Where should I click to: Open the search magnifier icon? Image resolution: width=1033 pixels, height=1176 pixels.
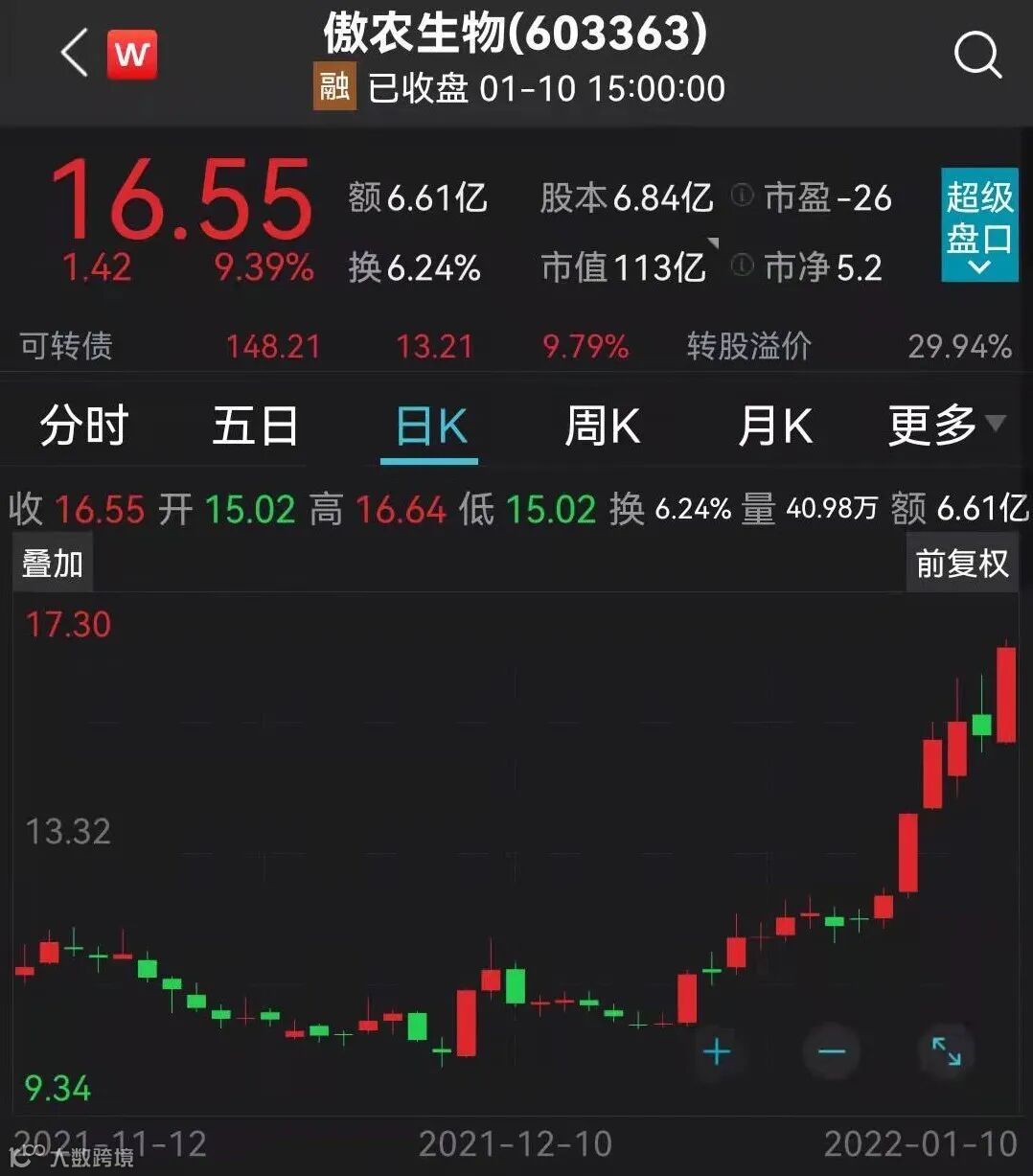point(976,56)
